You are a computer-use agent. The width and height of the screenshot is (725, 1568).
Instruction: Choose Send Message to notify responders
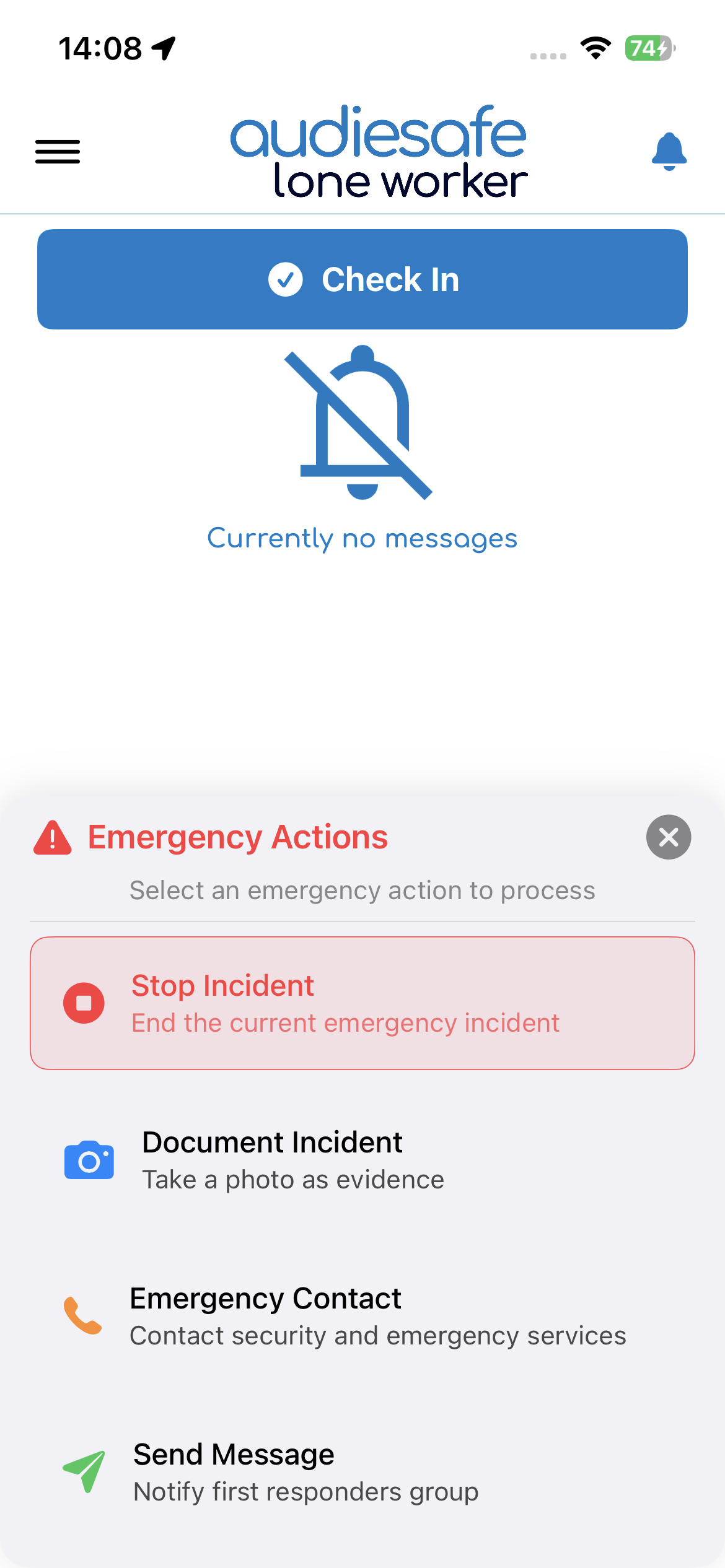tap(362, 1472)
